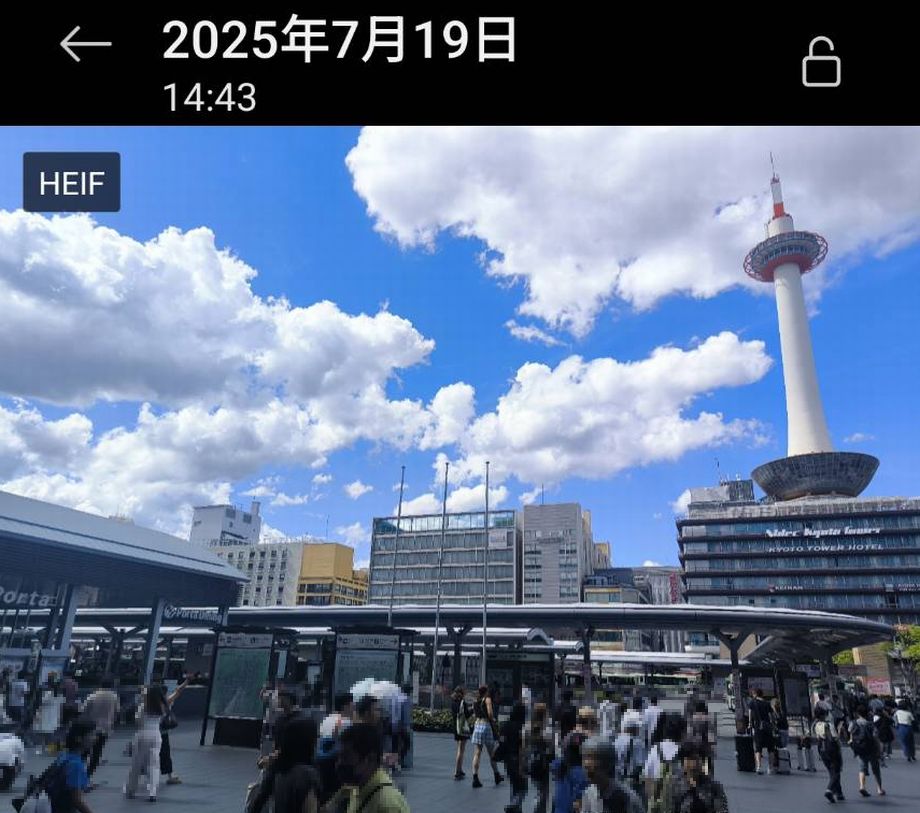Tap the lock icon to lock the photo
Image resolution: width=920 pixels, height=813 pixels.
click(821, 63)
